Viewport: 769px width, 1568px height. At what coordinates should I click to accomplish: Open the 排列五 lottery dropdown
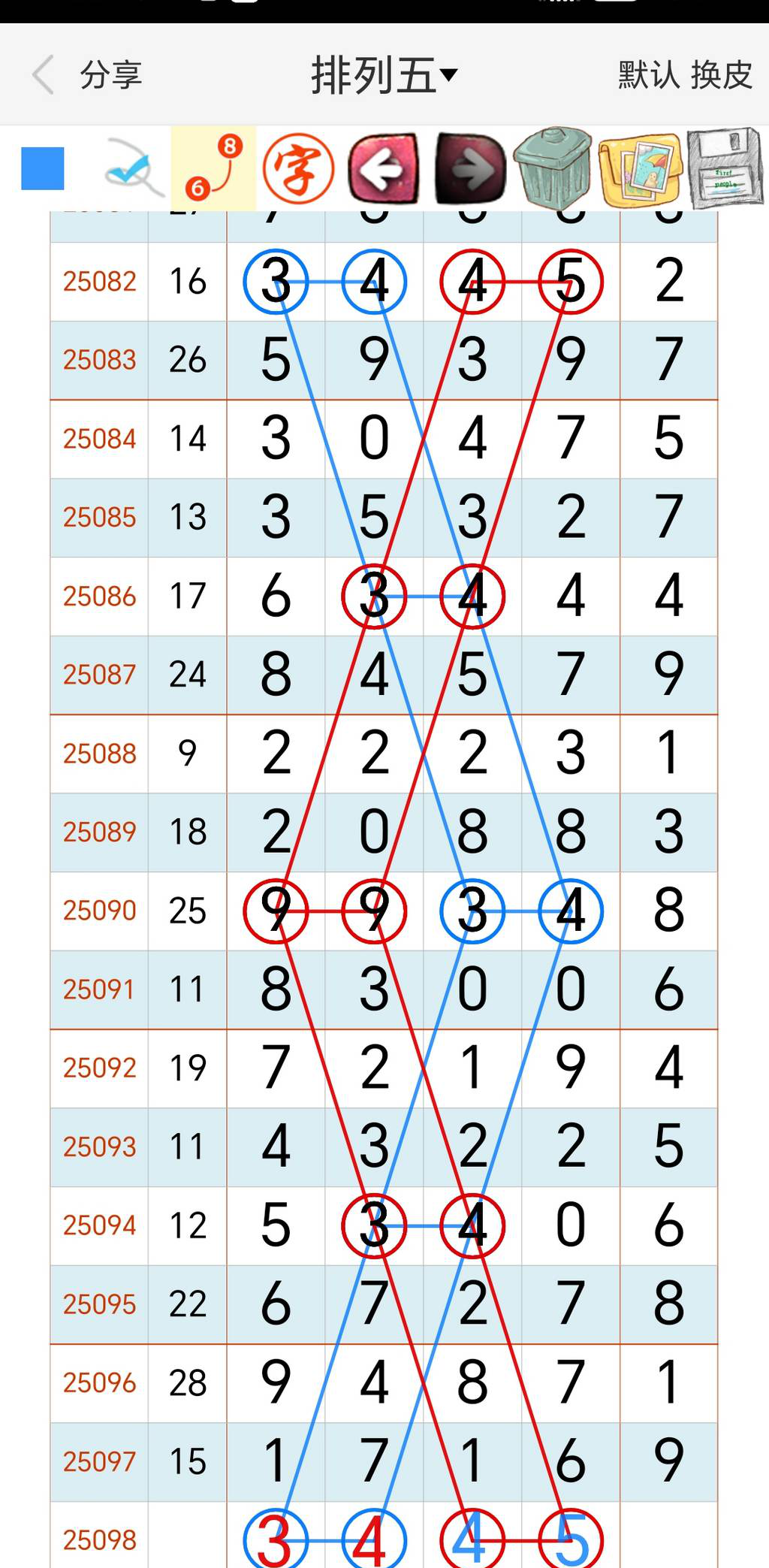pos(384,75)
